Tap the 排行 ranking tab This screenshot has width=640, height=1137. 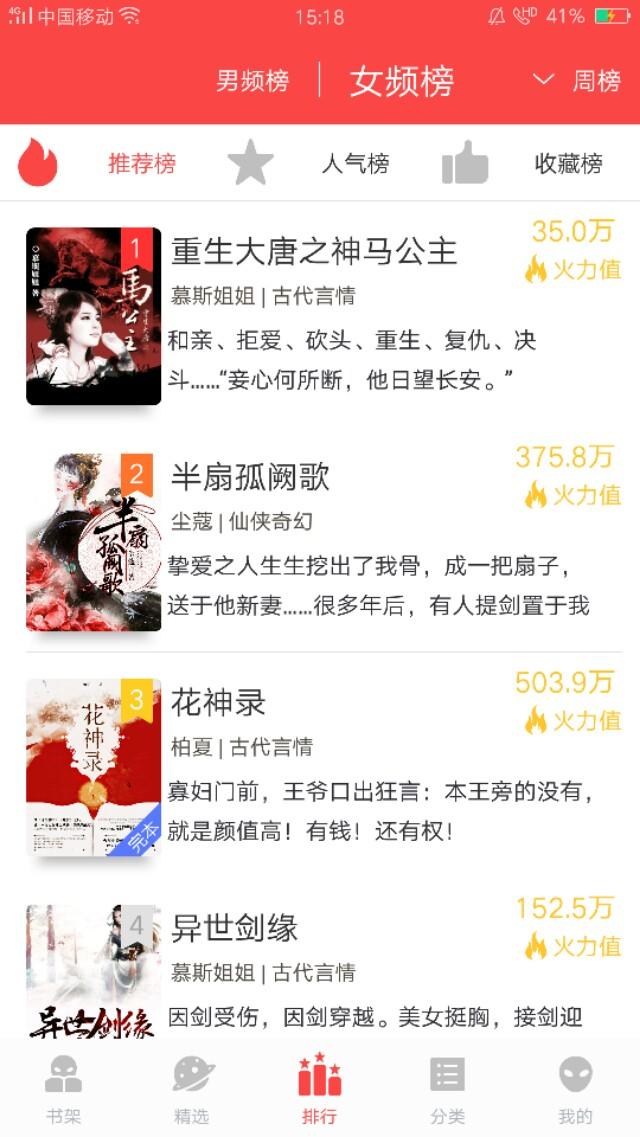pos(320,1089)
